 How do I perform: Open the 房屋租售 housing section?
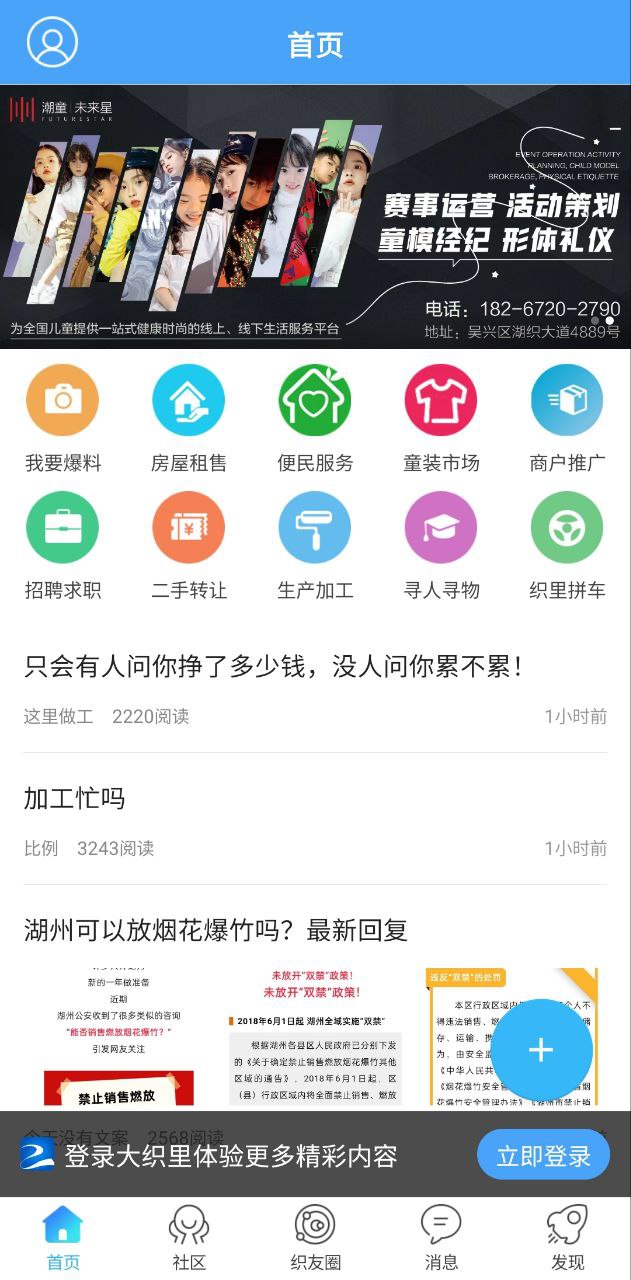point(189,417)
